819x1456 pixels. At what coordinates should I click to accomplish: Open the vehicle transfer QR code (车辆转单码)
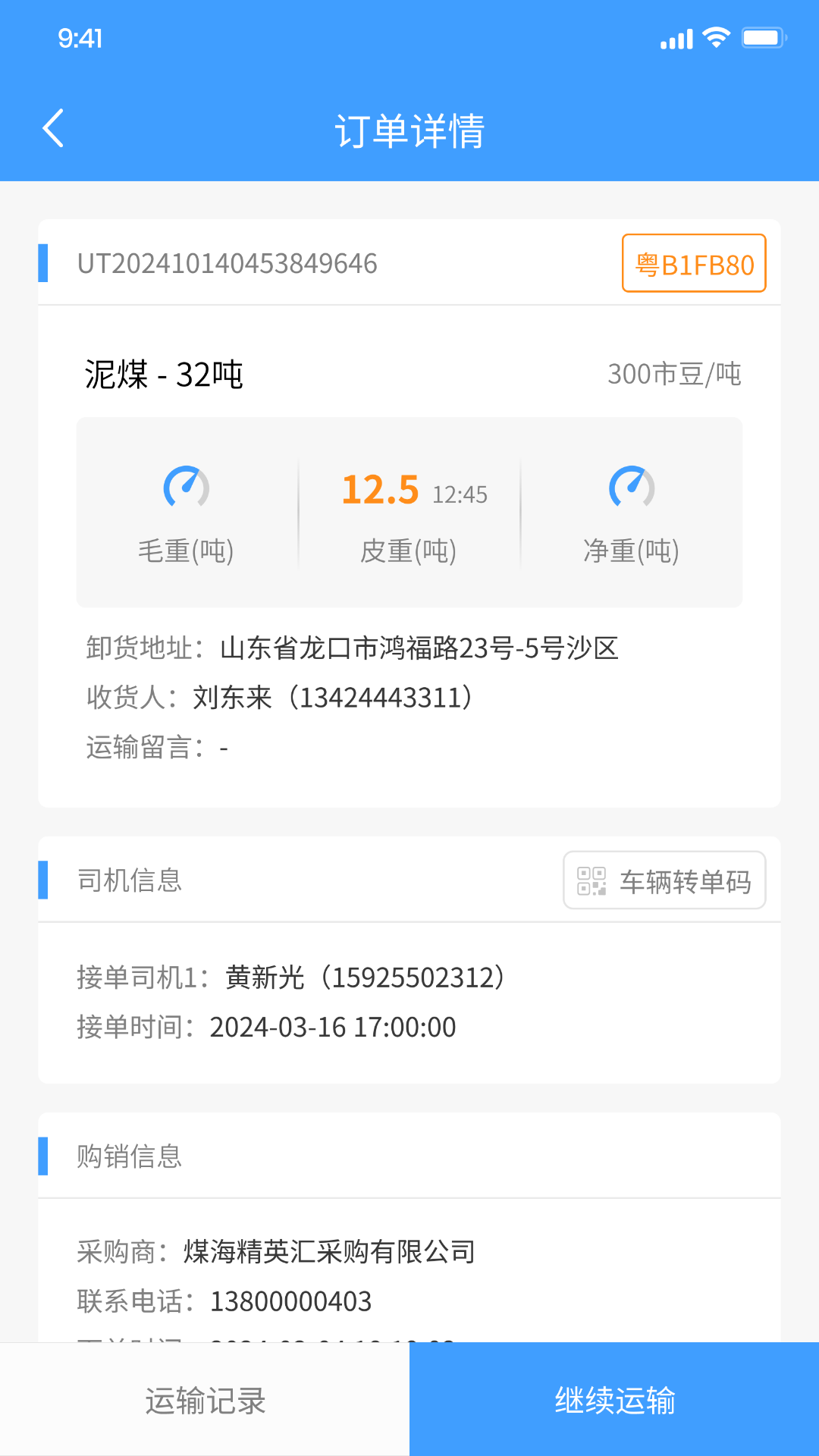click(x=664, y=880)
